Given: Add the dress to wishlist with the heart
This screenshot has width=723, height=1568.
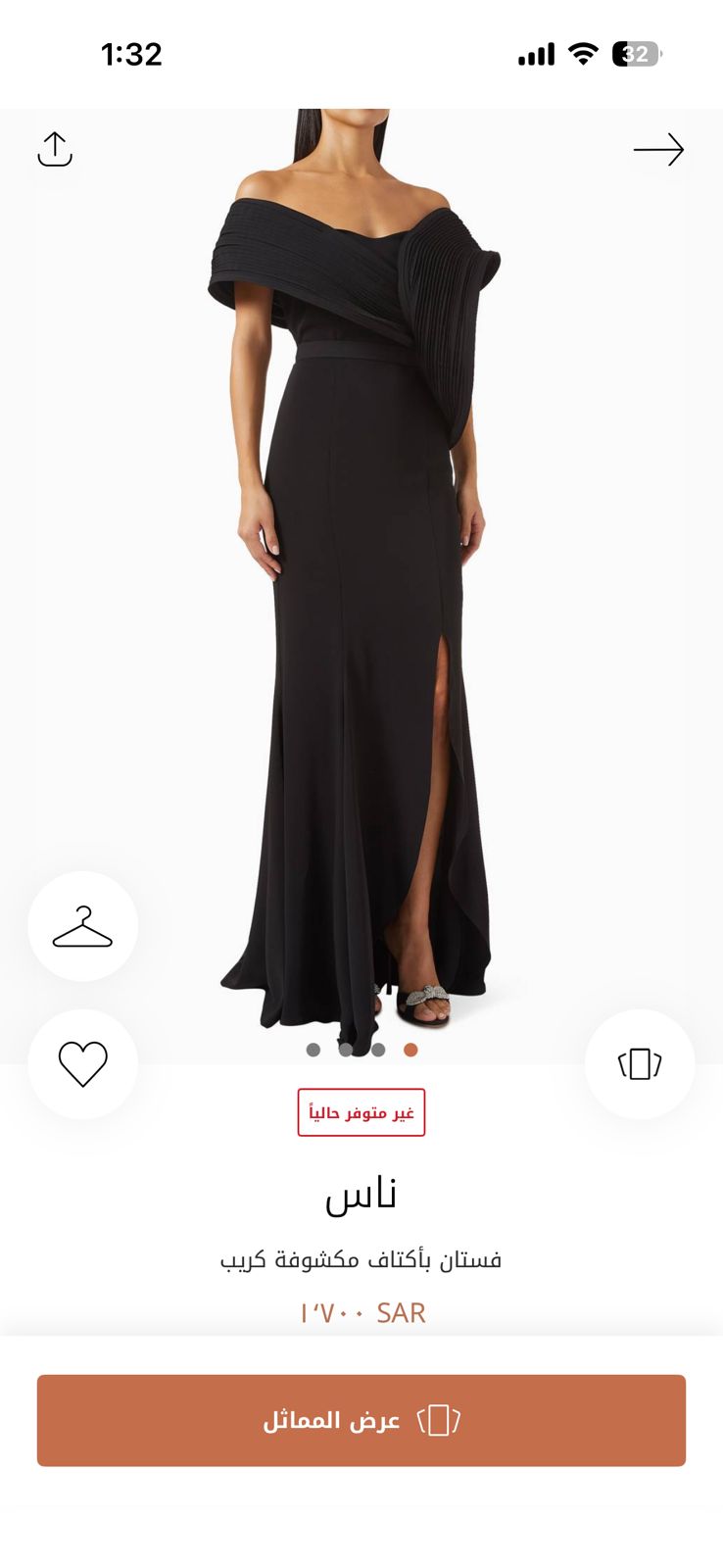Looking at the screenshot, I should [x=82, y=1063].
